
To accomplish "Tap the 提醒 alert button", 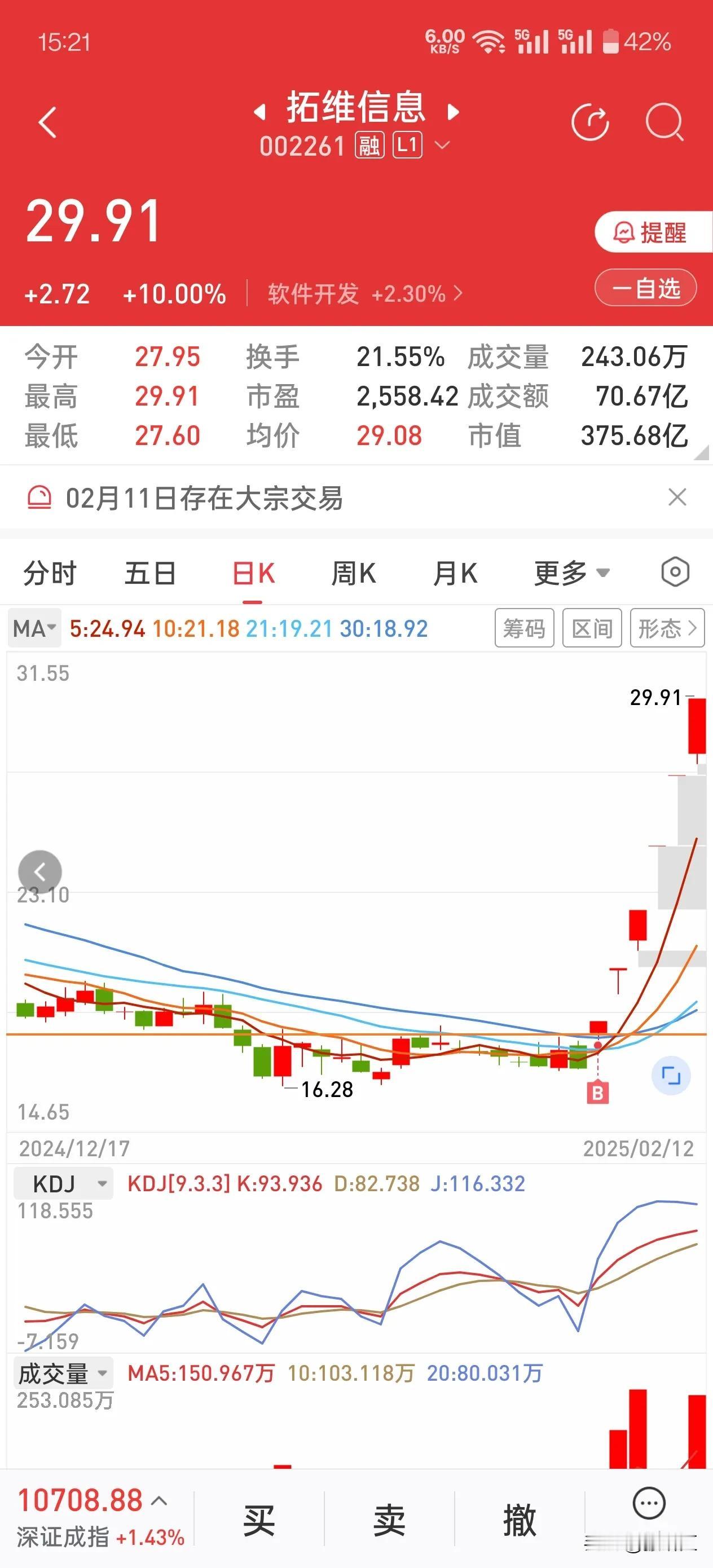I will [x=652, y=232].
